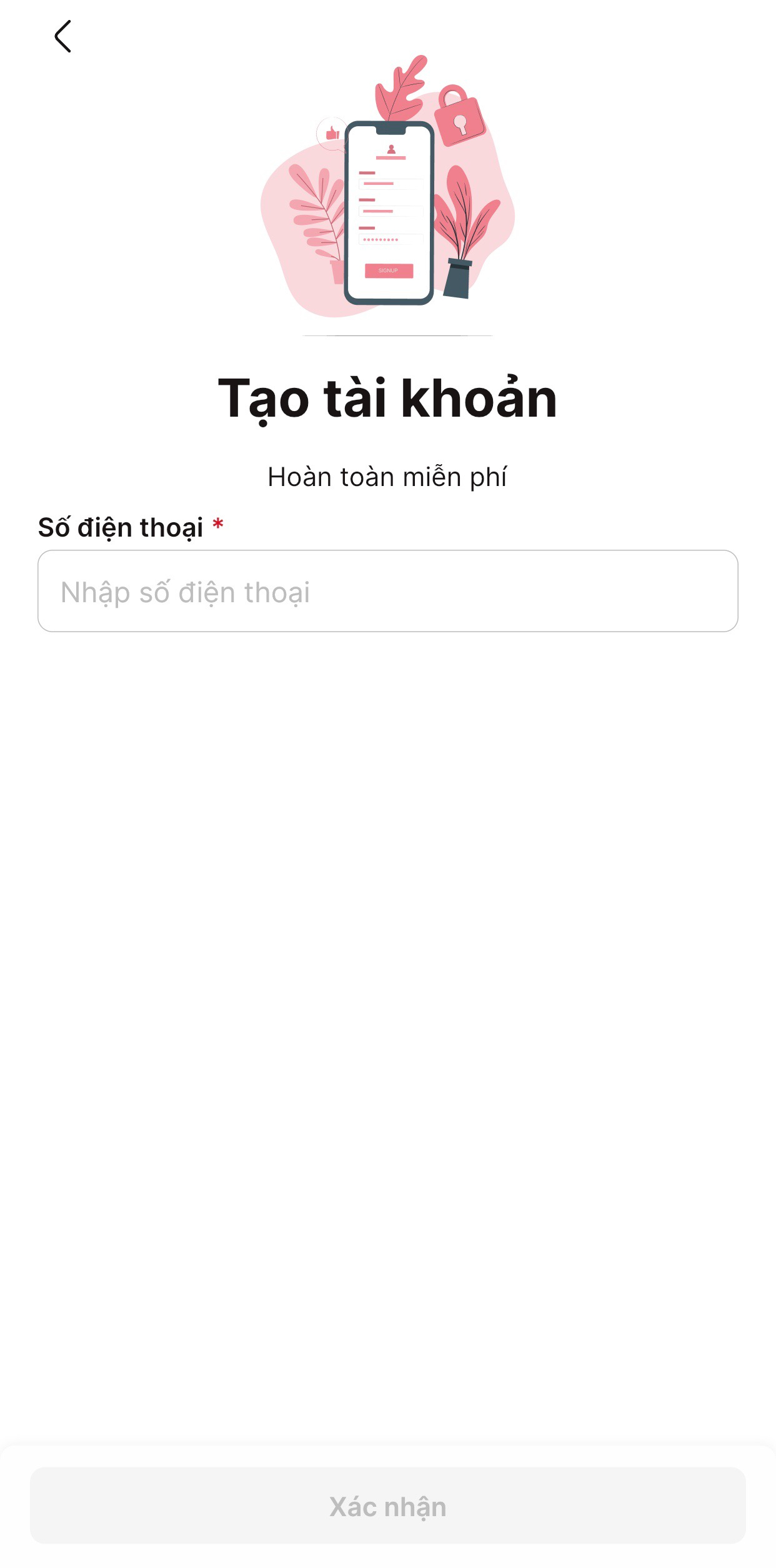
Task: Focus the phone number input field
Action: (x=387, y=591)
